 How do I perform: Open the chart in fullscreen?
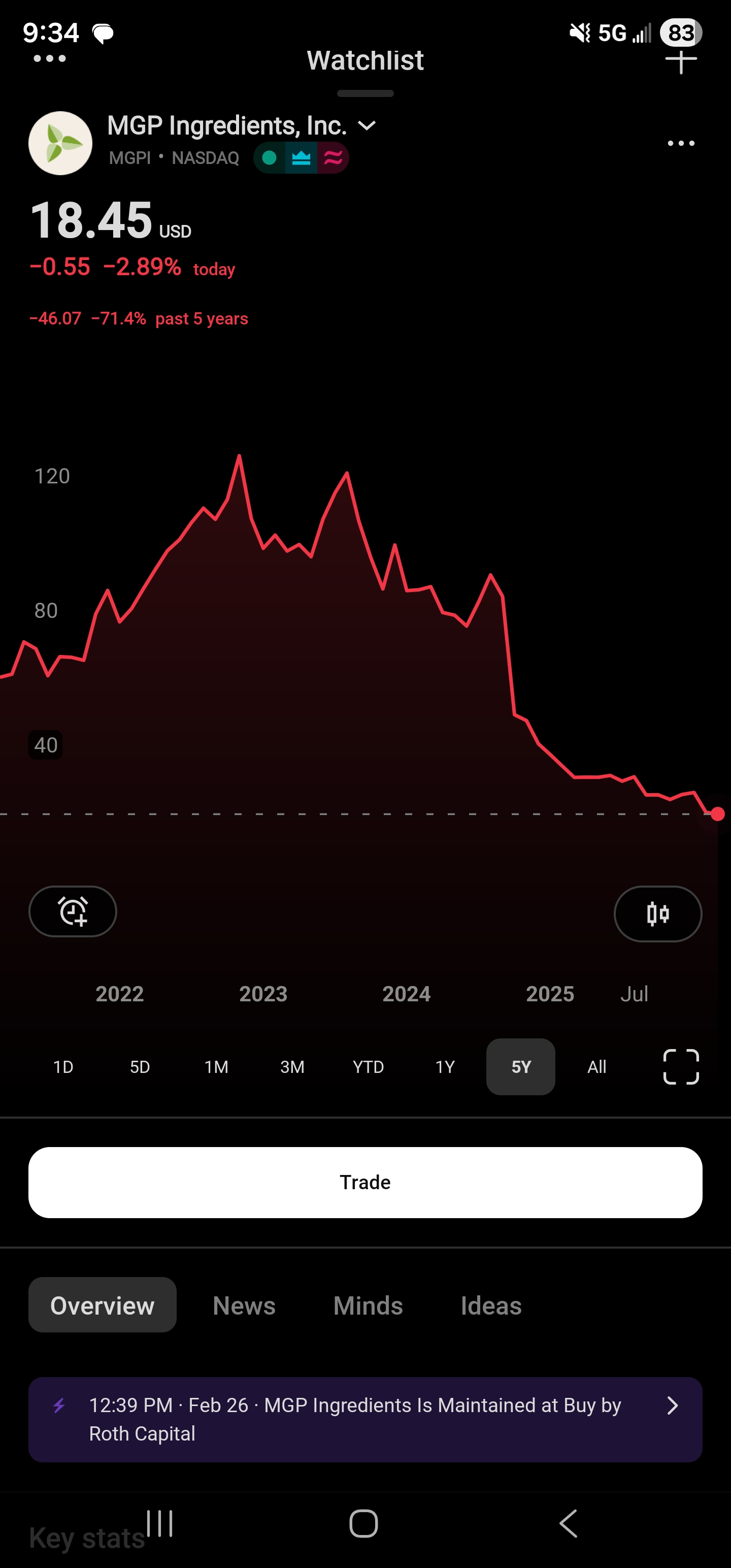point(680,1067)
